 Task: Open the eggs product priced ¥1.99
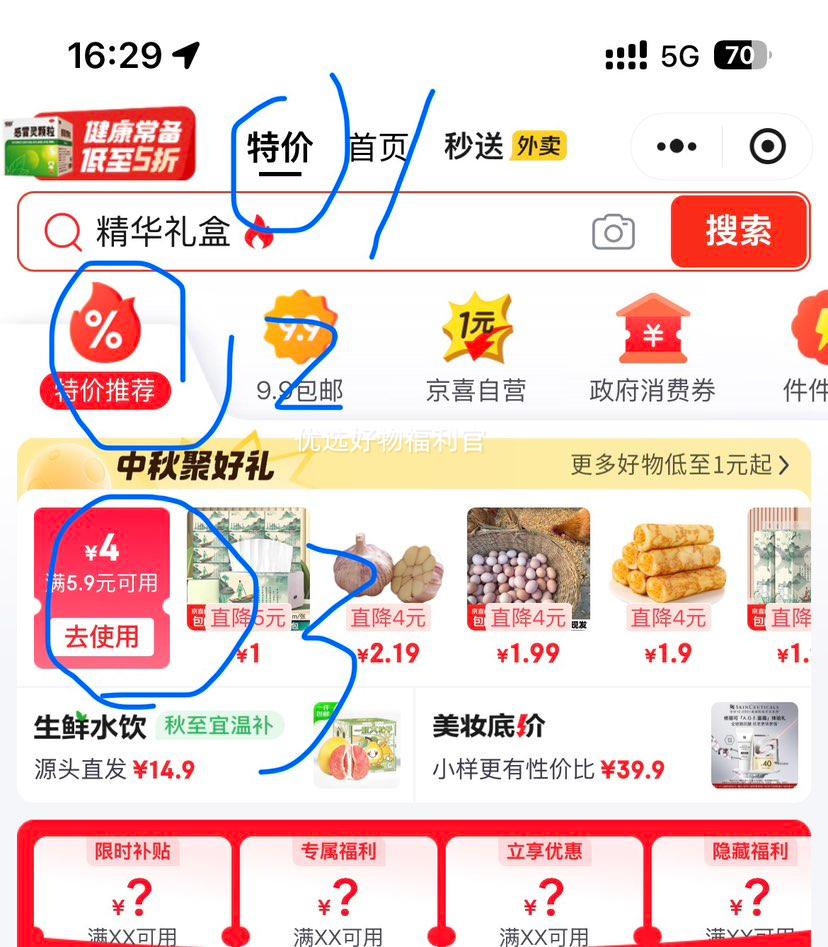(528, 585)
